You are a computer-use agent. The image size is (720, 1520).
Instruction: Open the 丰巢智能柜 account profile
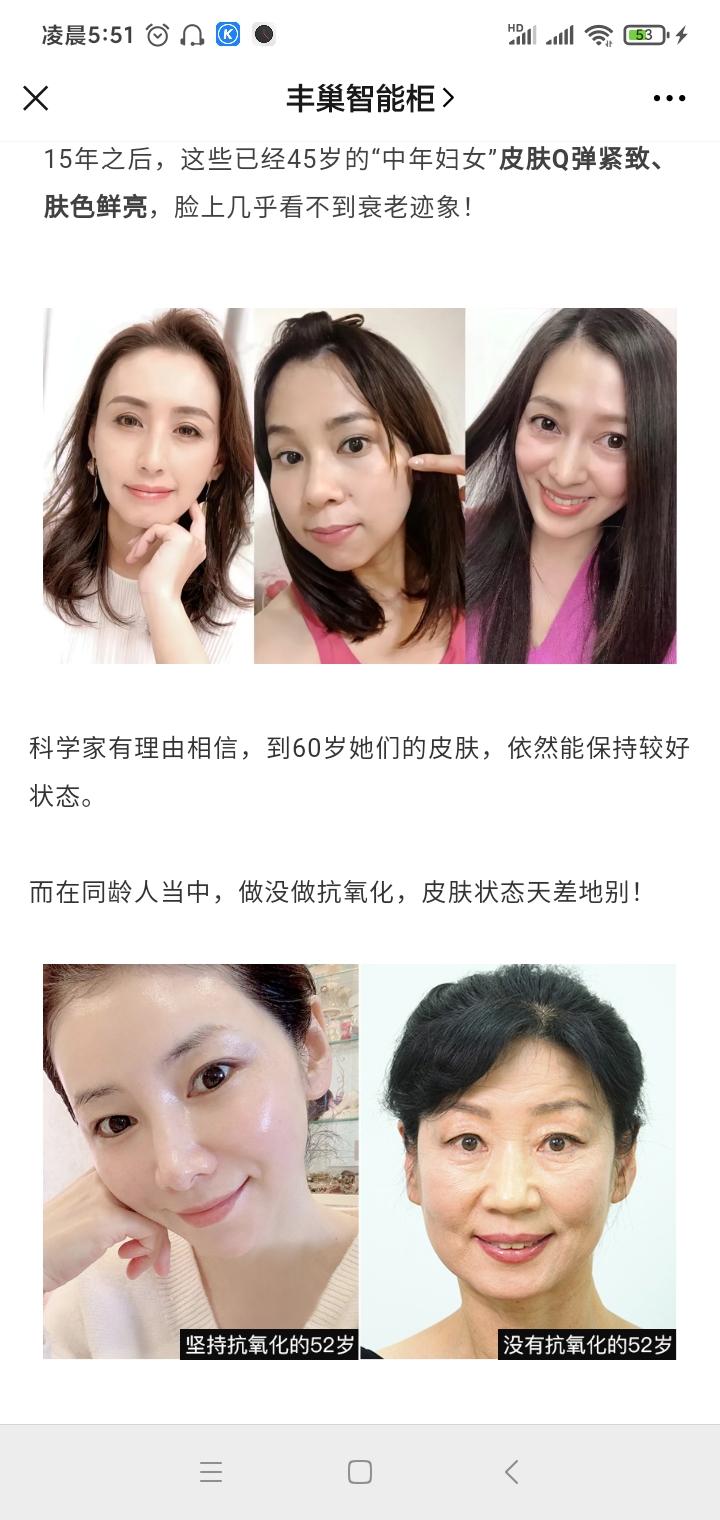[370, 98]
